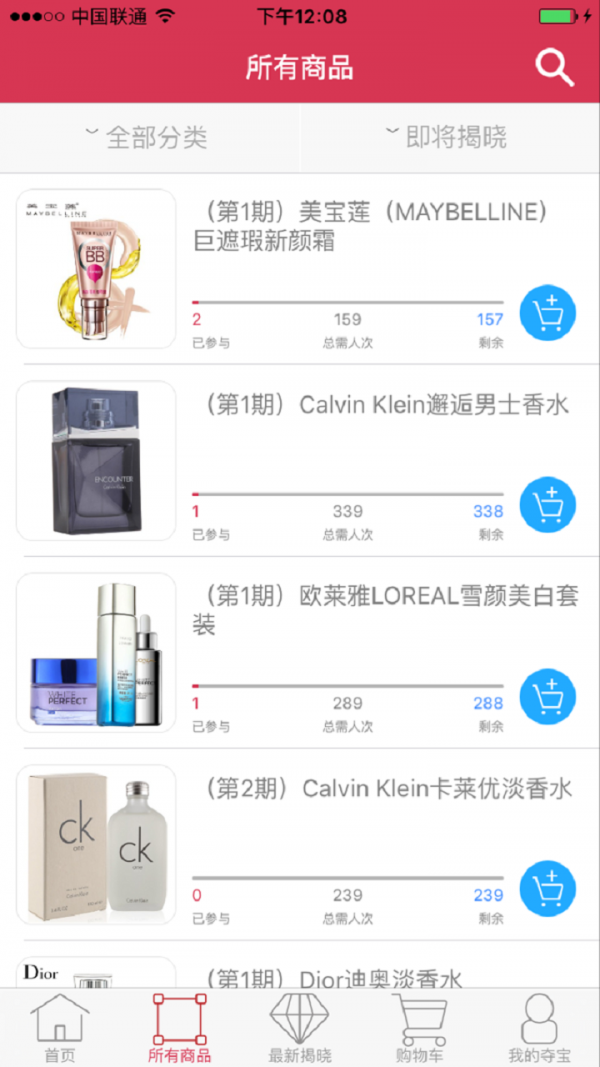Viewport: 600px width, 1067px height.
Task: Add Calvin Klein卡莱优淡香水 to cart
Action: coord(547,888)
